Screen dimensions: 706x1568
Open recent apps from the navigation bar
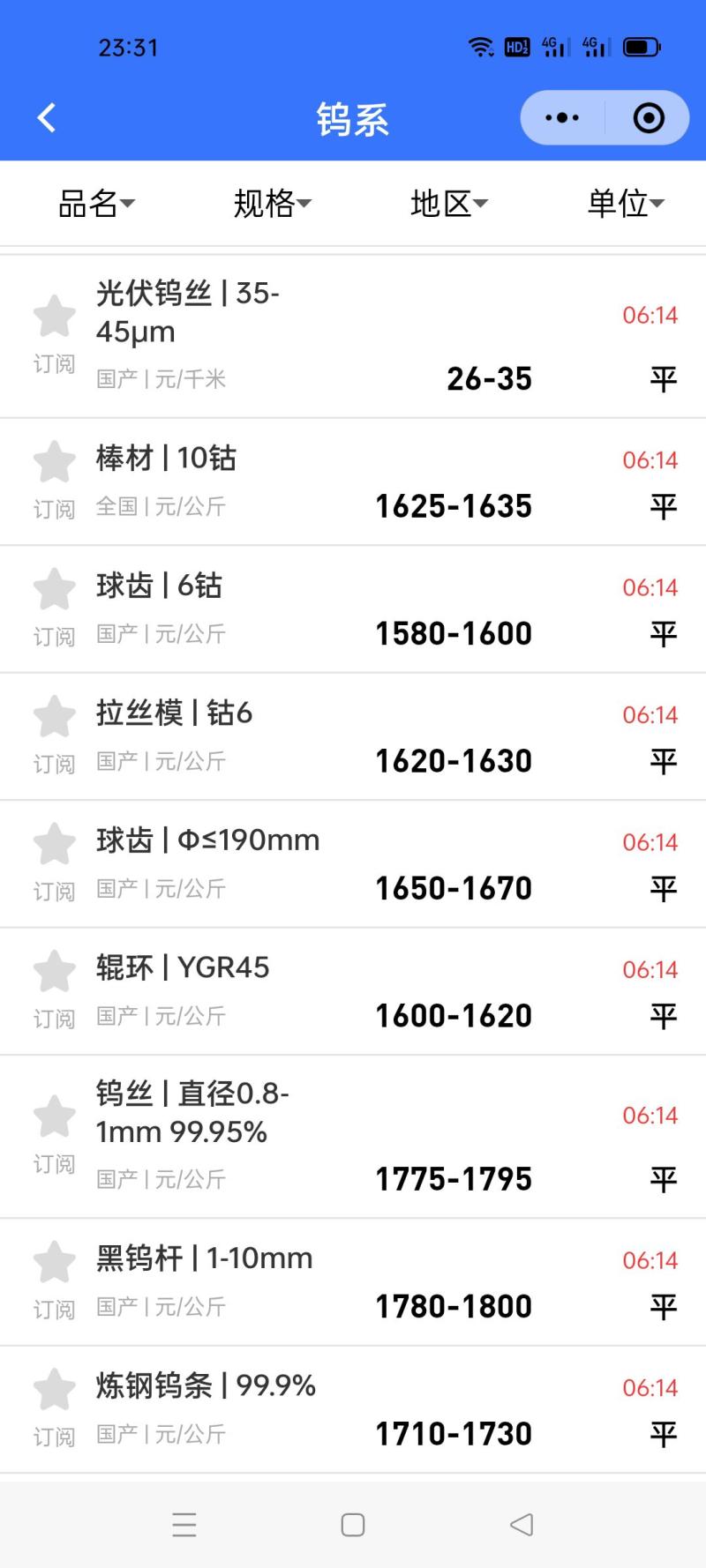tap(184, 1525)
